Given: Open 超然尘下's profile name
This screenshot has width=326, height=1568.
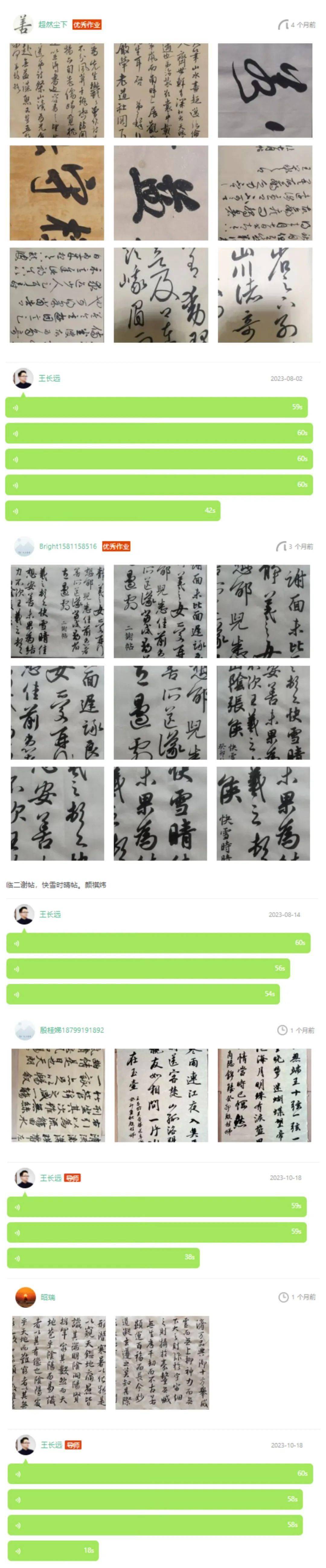Looking at the screenshot, I should (53, 25).
